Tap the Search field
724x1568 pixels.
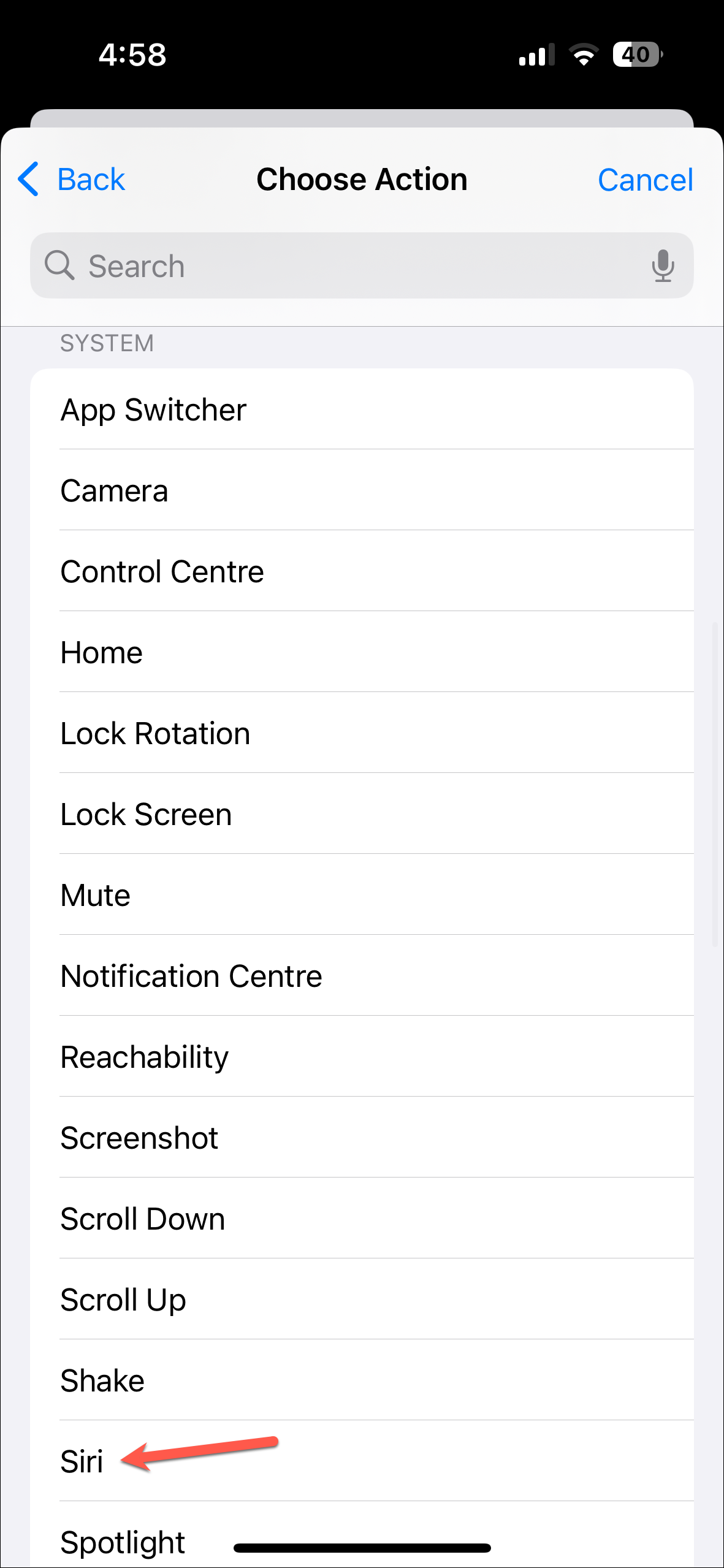343,266
